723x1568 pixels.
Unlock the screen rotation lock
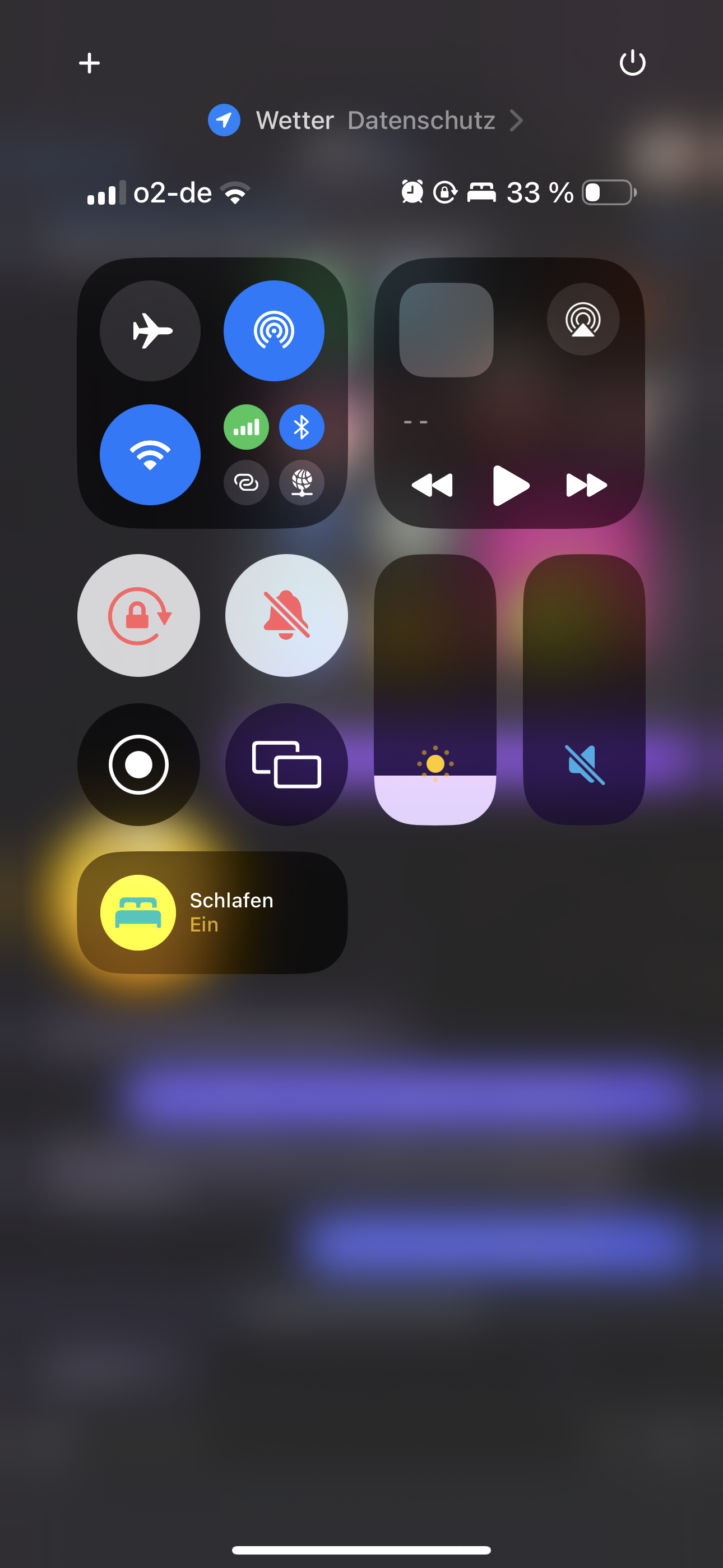139,615
